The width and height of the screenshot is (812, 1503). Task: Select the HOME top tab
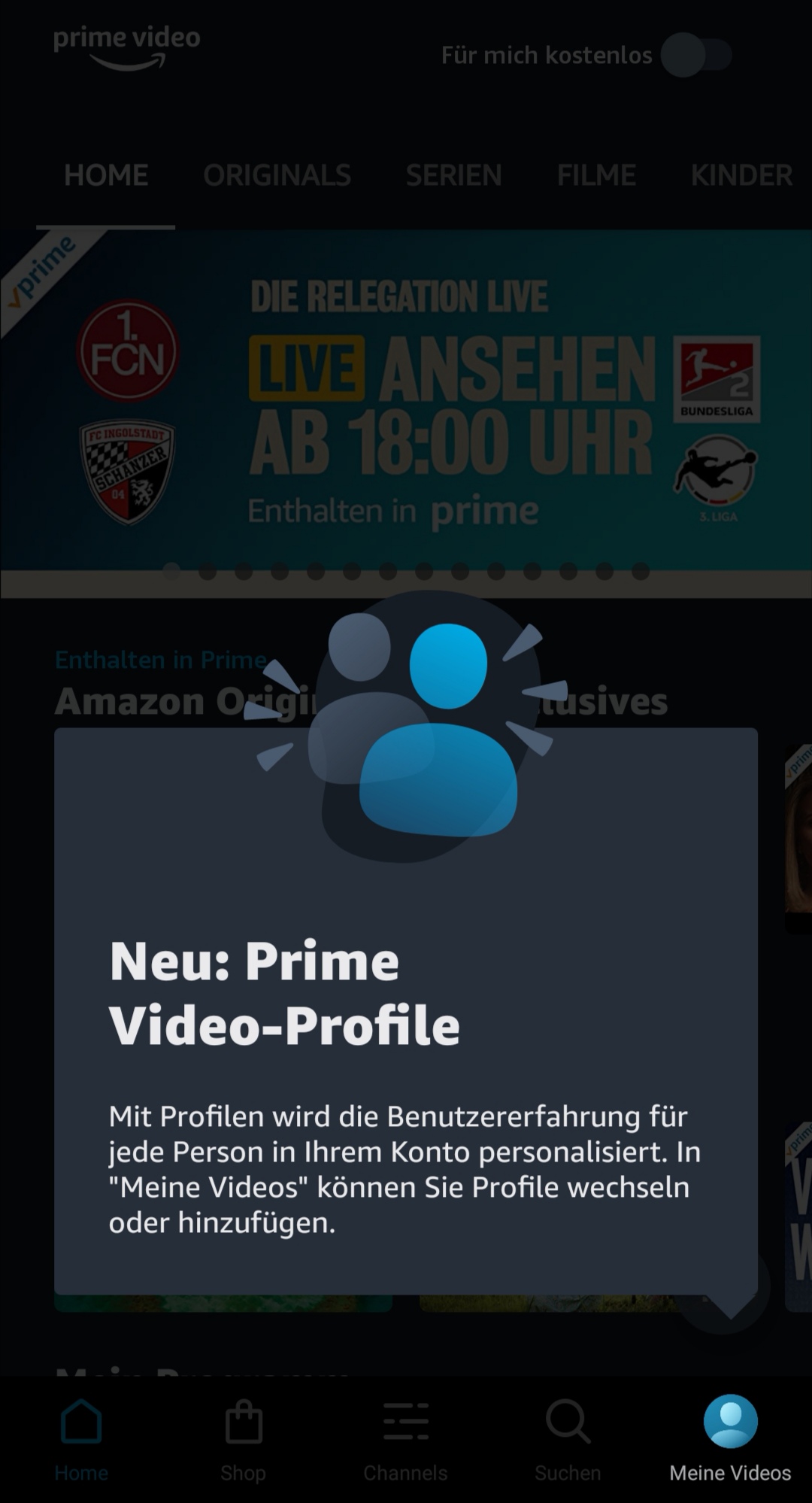pos(106,175)
